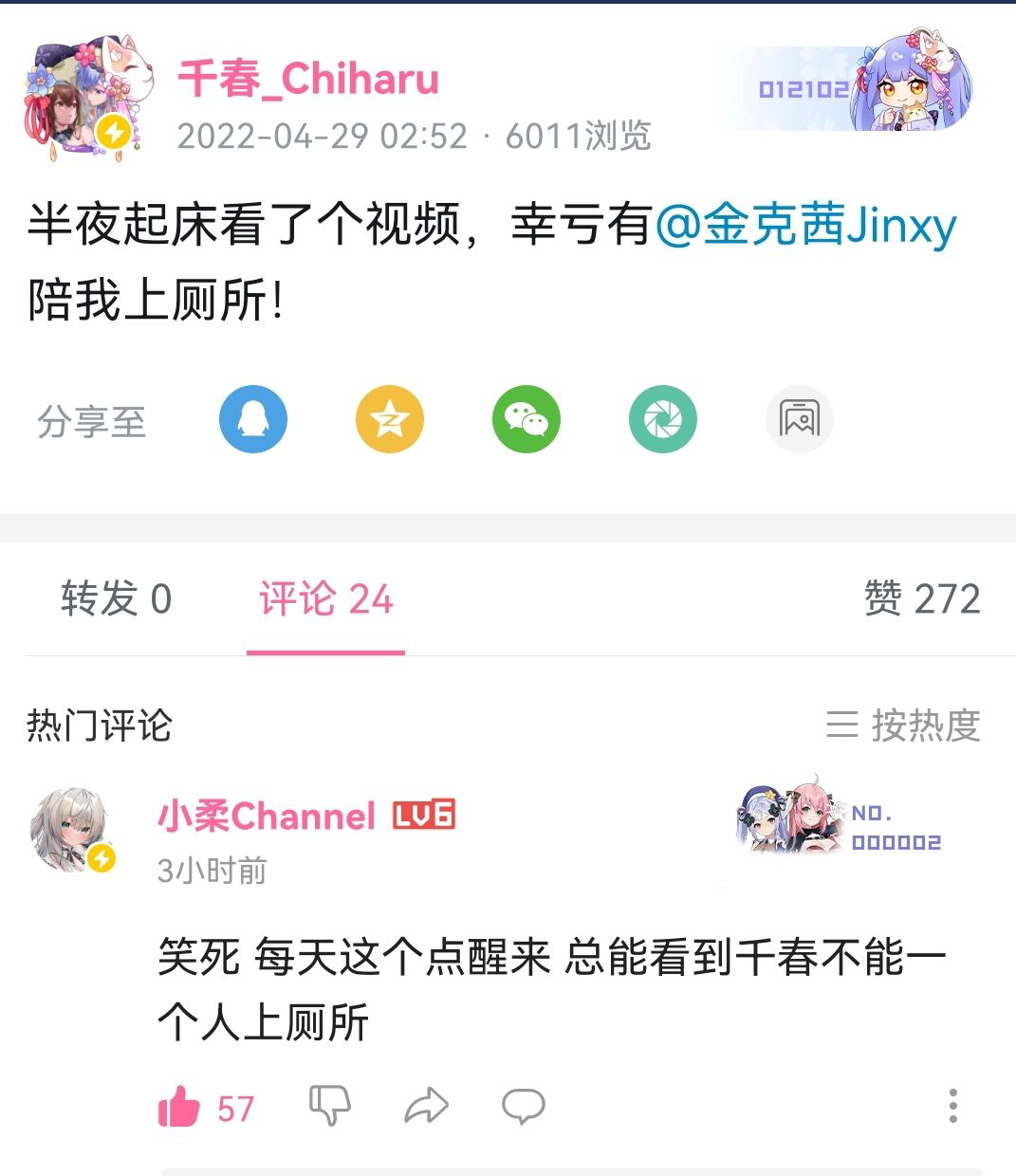1016x1176 pixels.
Task: Share the post to WeChat
Action: tap(526, 419)
